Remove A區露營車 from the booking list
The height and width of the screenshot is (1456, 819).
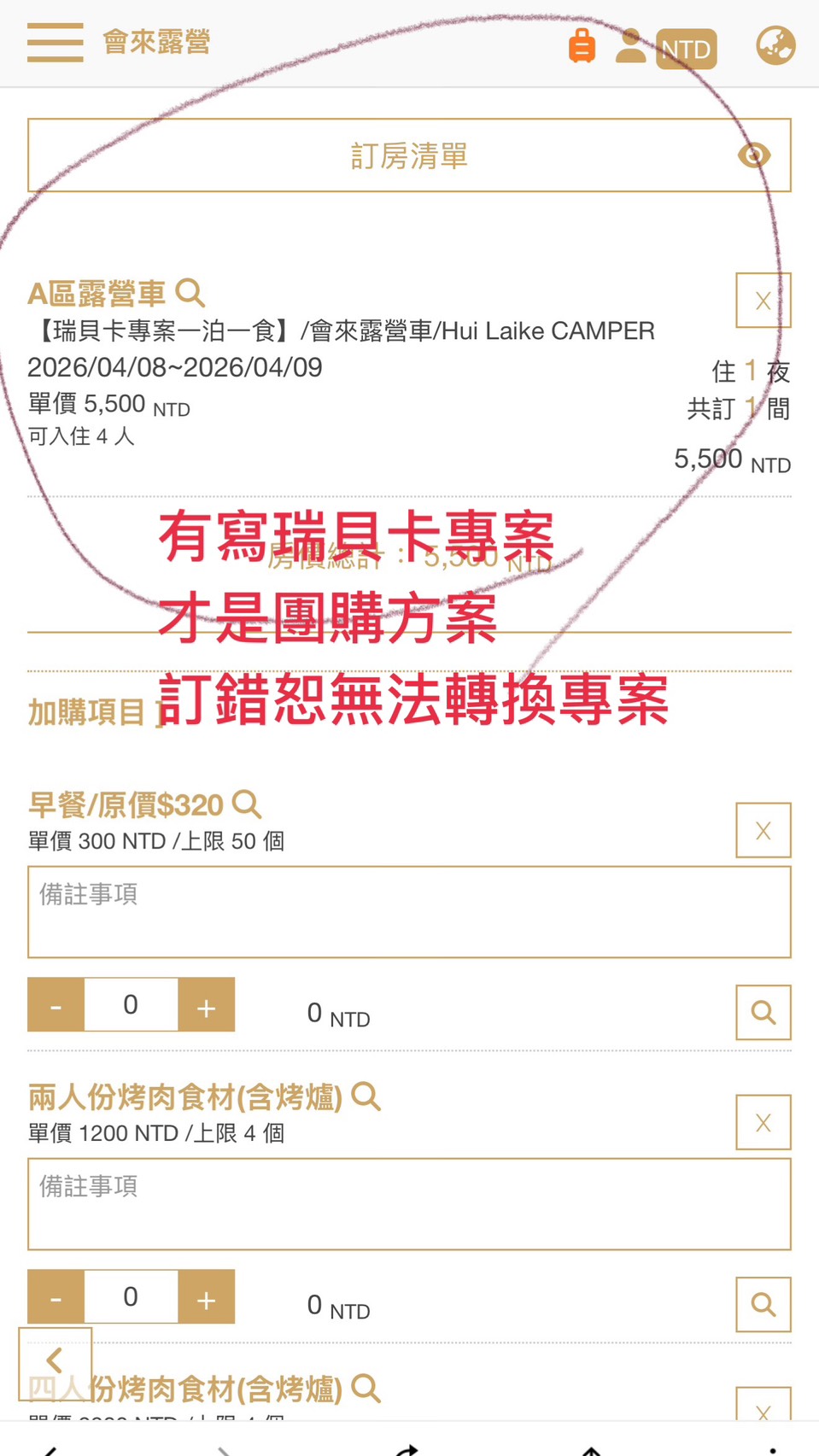click(763, 301)
